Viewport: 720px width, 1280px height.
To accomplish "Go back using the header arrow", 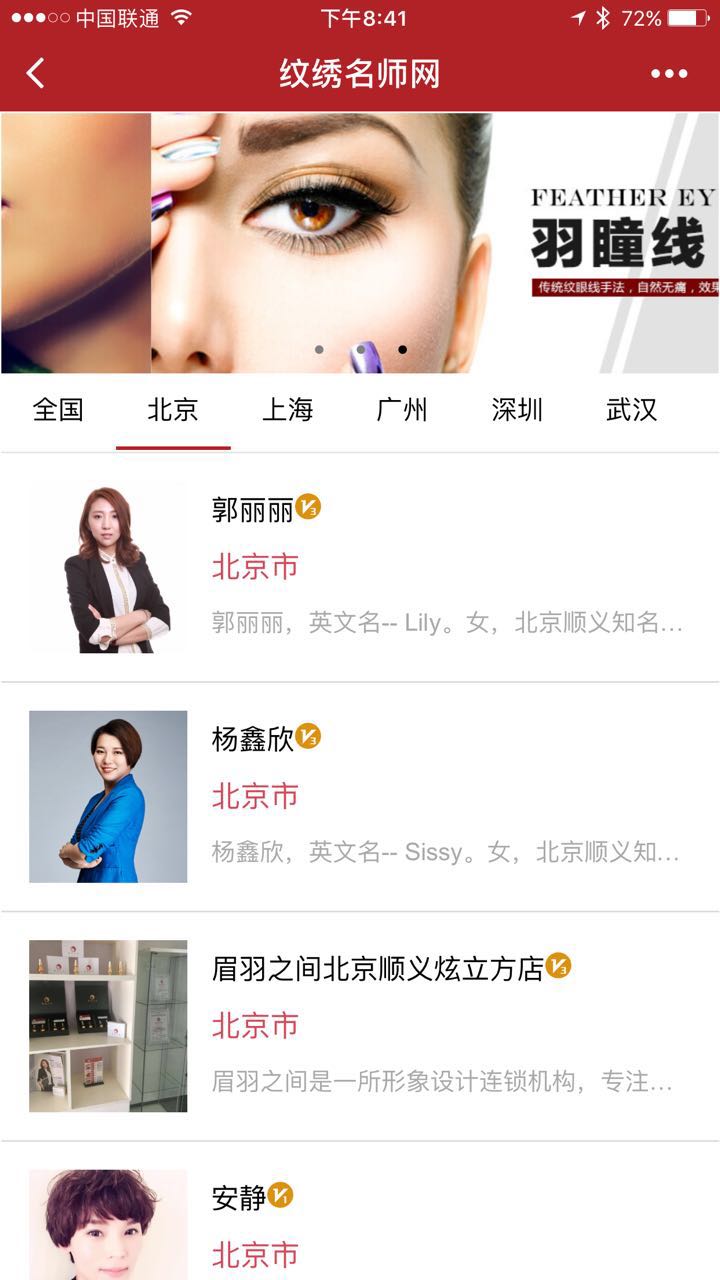I will pos(36,73).
